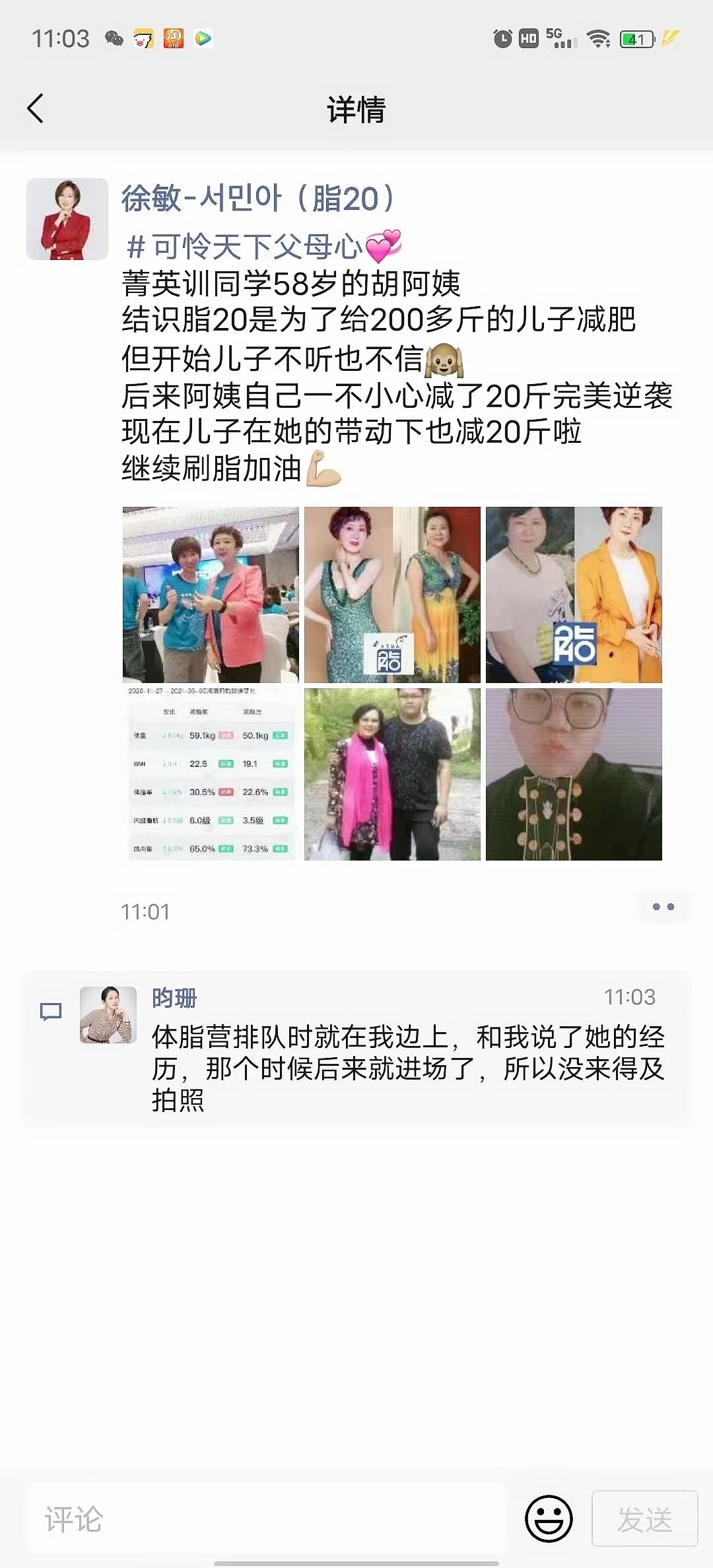Tap 昀珊's comment avatar

click(108, 1015)
